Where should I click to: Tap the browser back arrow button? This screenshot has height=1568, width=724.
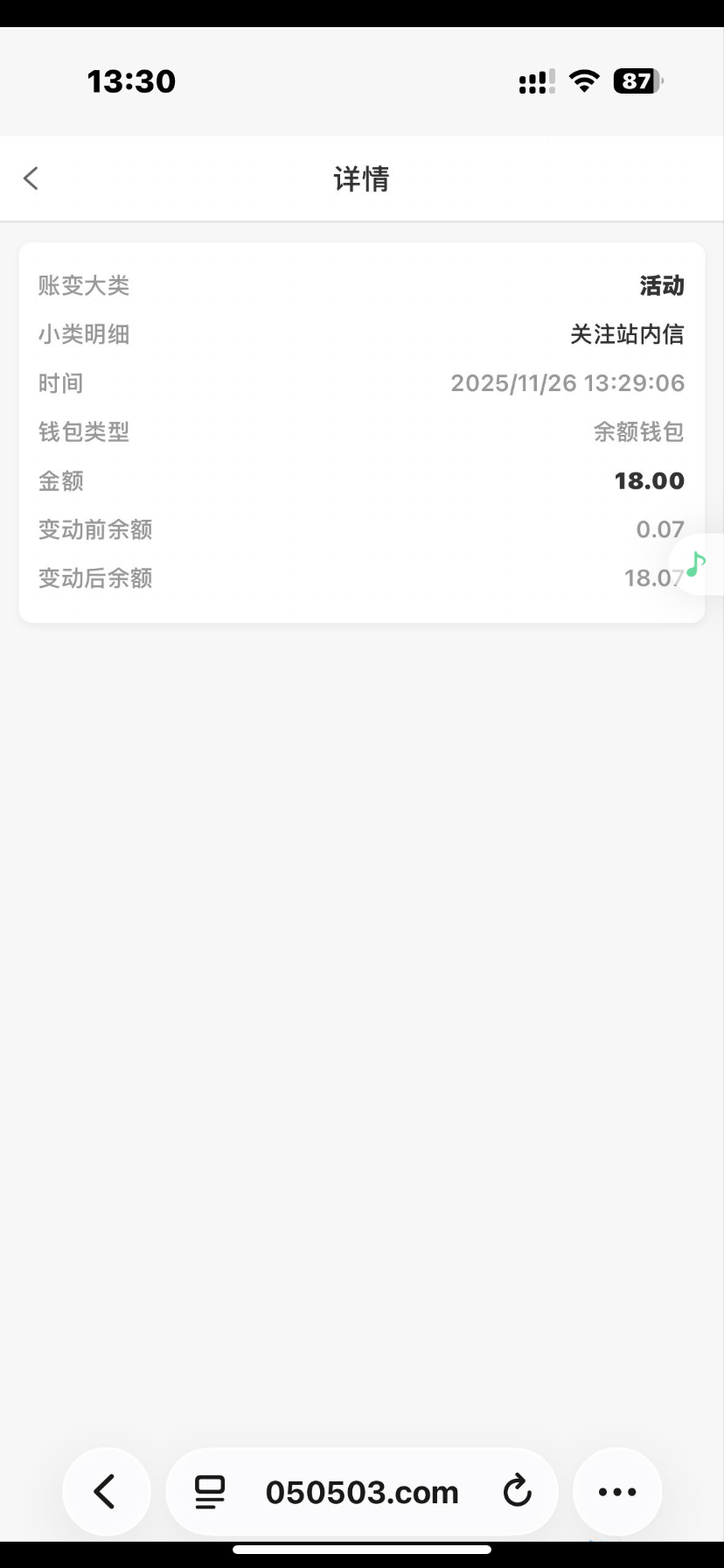coord(106,1492)
